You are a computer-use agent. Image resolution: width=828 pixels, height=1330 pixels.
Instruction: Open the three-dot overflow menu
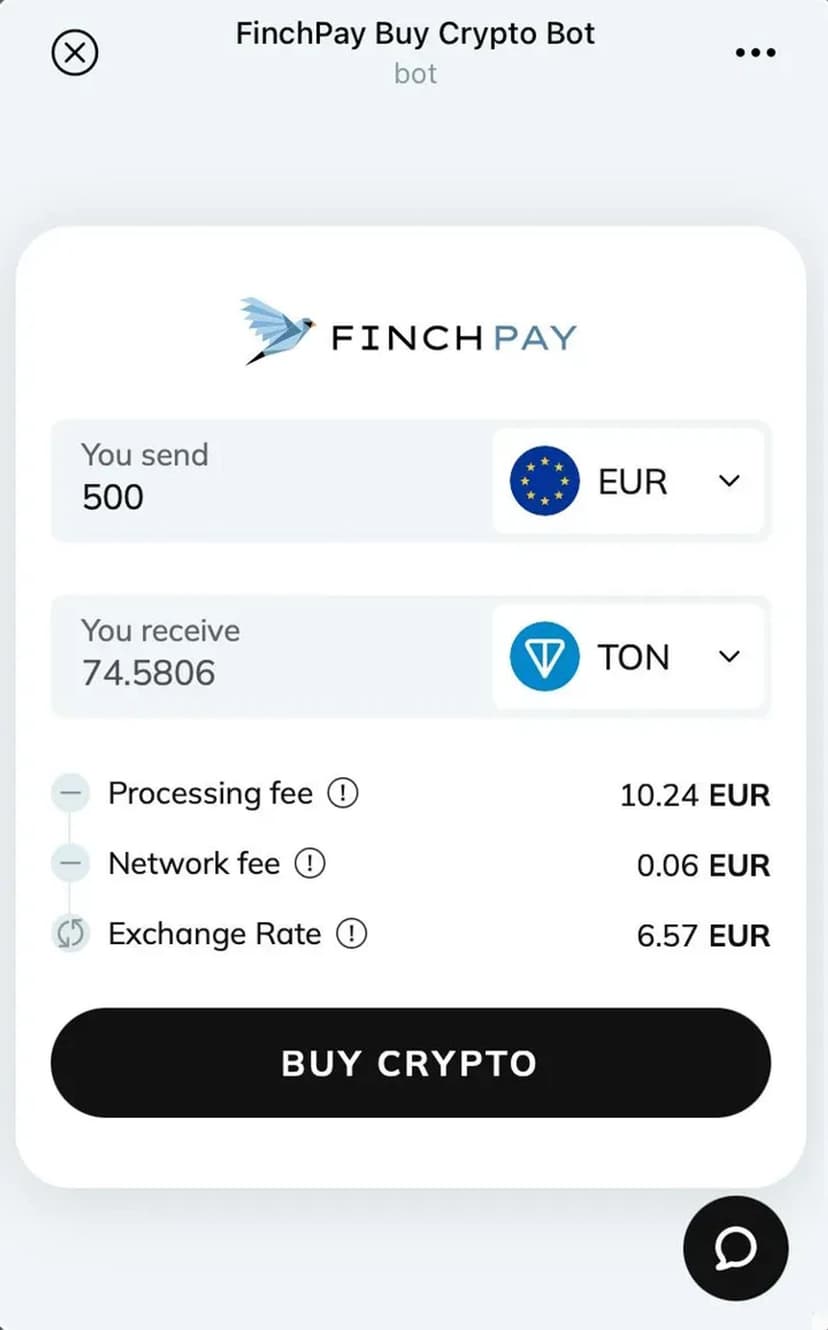tap(755, 53)
